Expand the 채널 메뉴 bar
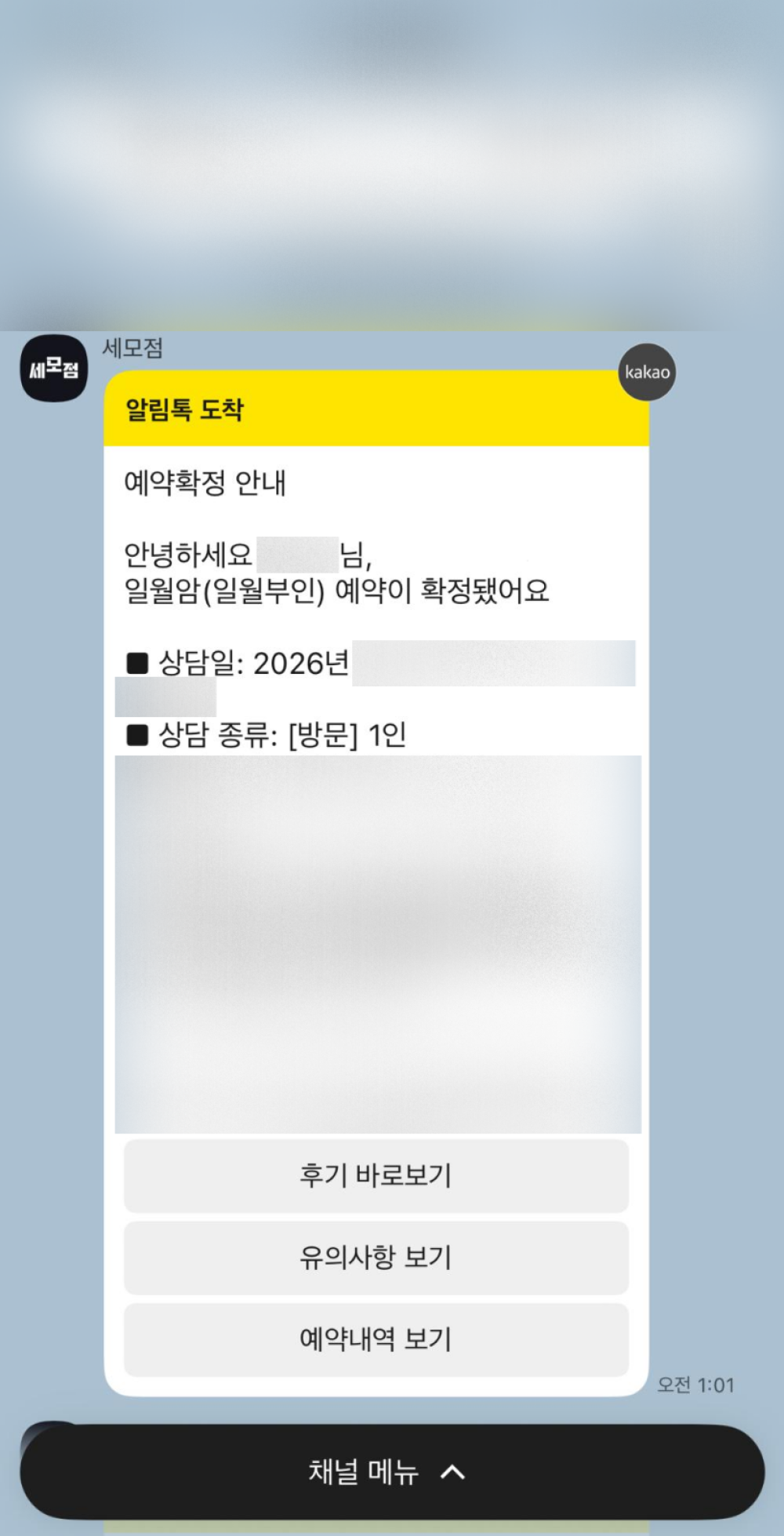Image resolution: width=784 pixels, height=1536 pixels. (392, 1472)
